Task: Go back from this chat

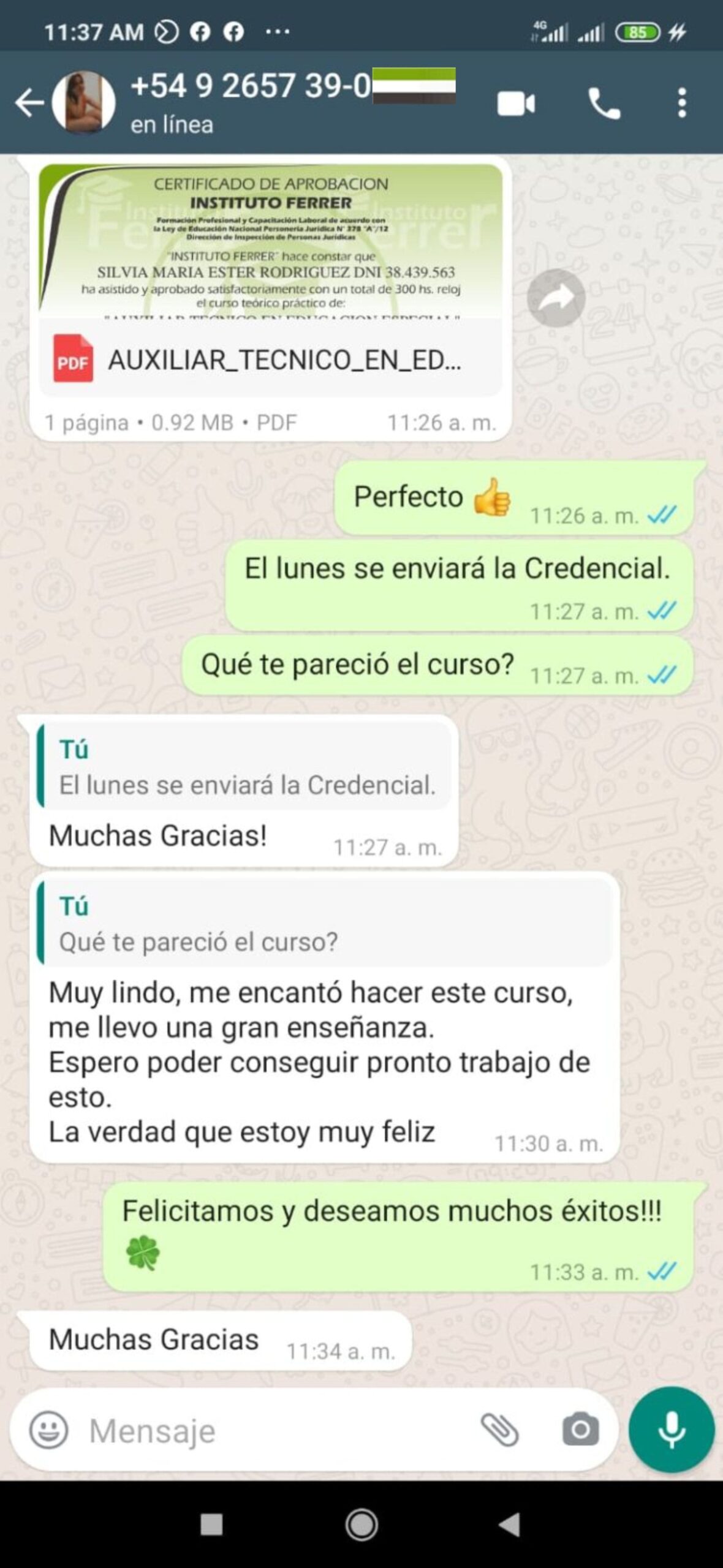Action: 29,102
